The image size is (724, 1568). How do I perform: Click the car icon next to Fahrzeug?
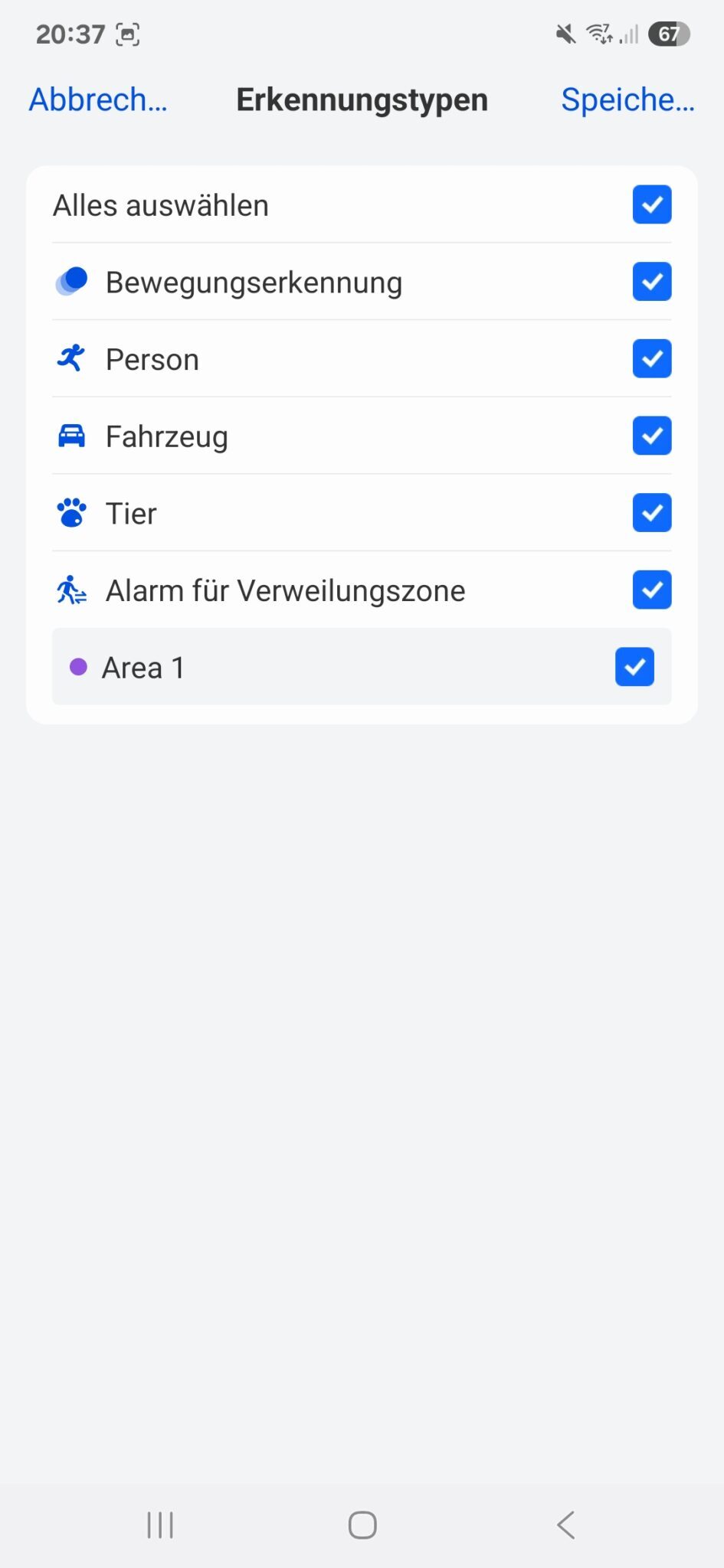pyautogui.click(x=73, y=436)
